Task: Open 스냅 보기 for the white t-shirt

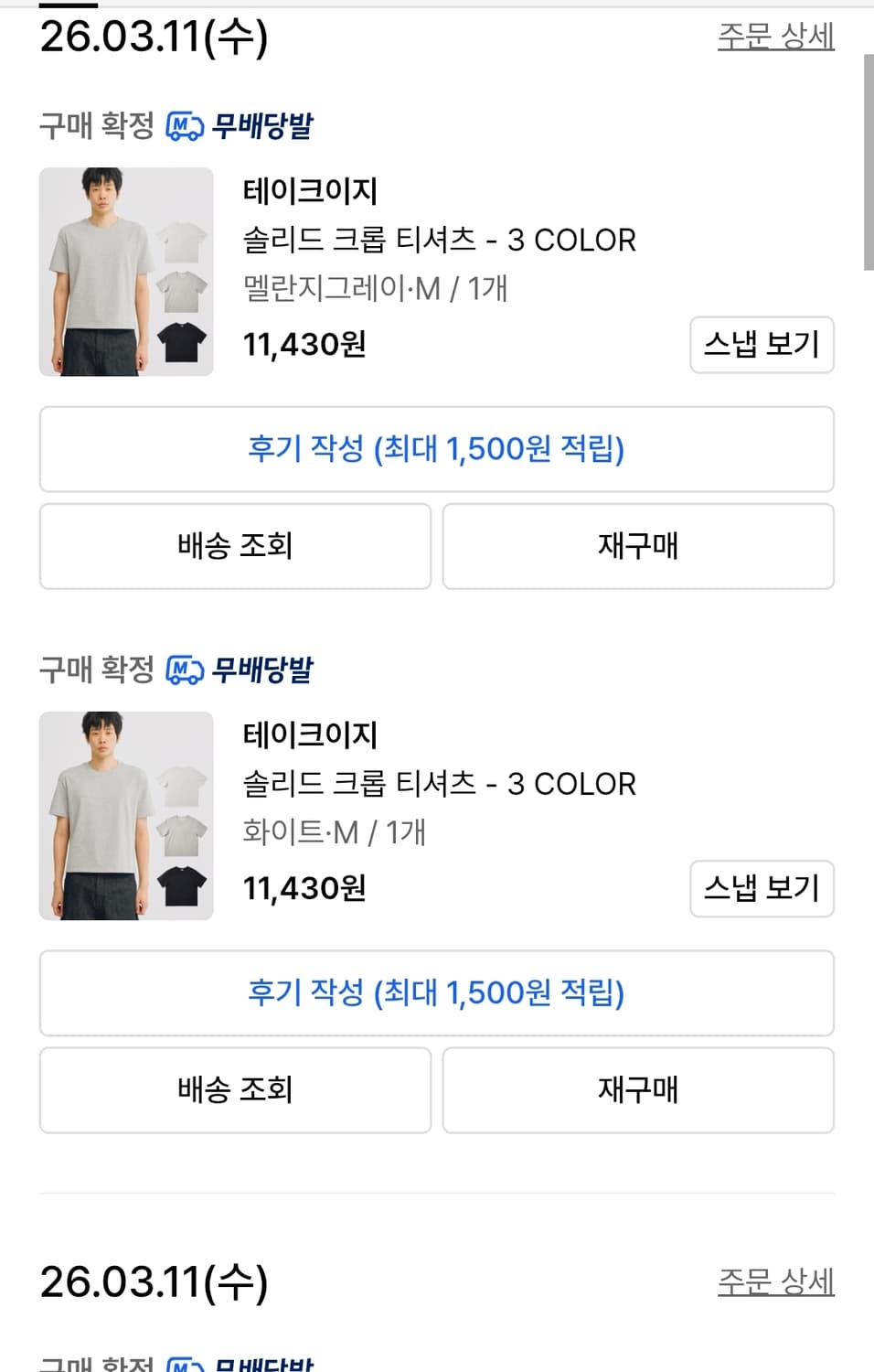Action: click(762, 888)
